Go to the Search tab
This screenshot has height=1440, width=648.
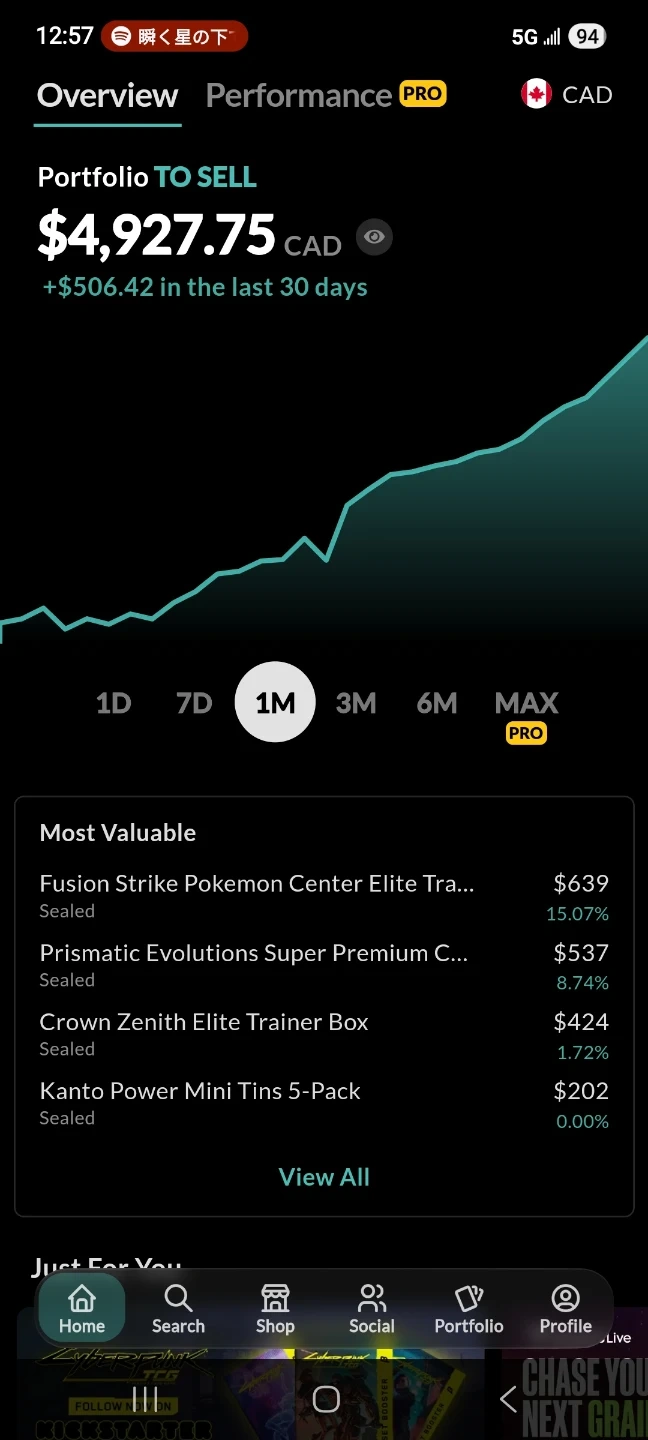[x=178, y=1309]
